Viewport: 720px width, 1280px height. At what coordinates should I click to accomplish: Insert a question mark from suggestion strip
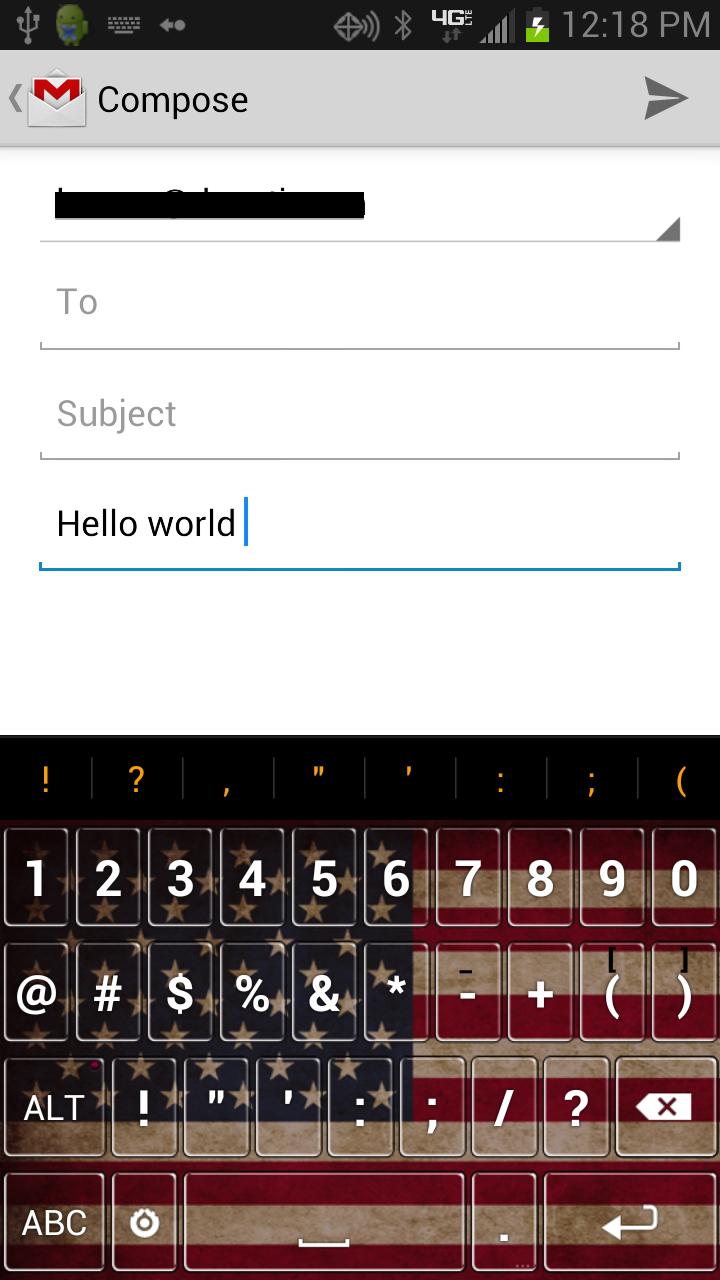136,780
